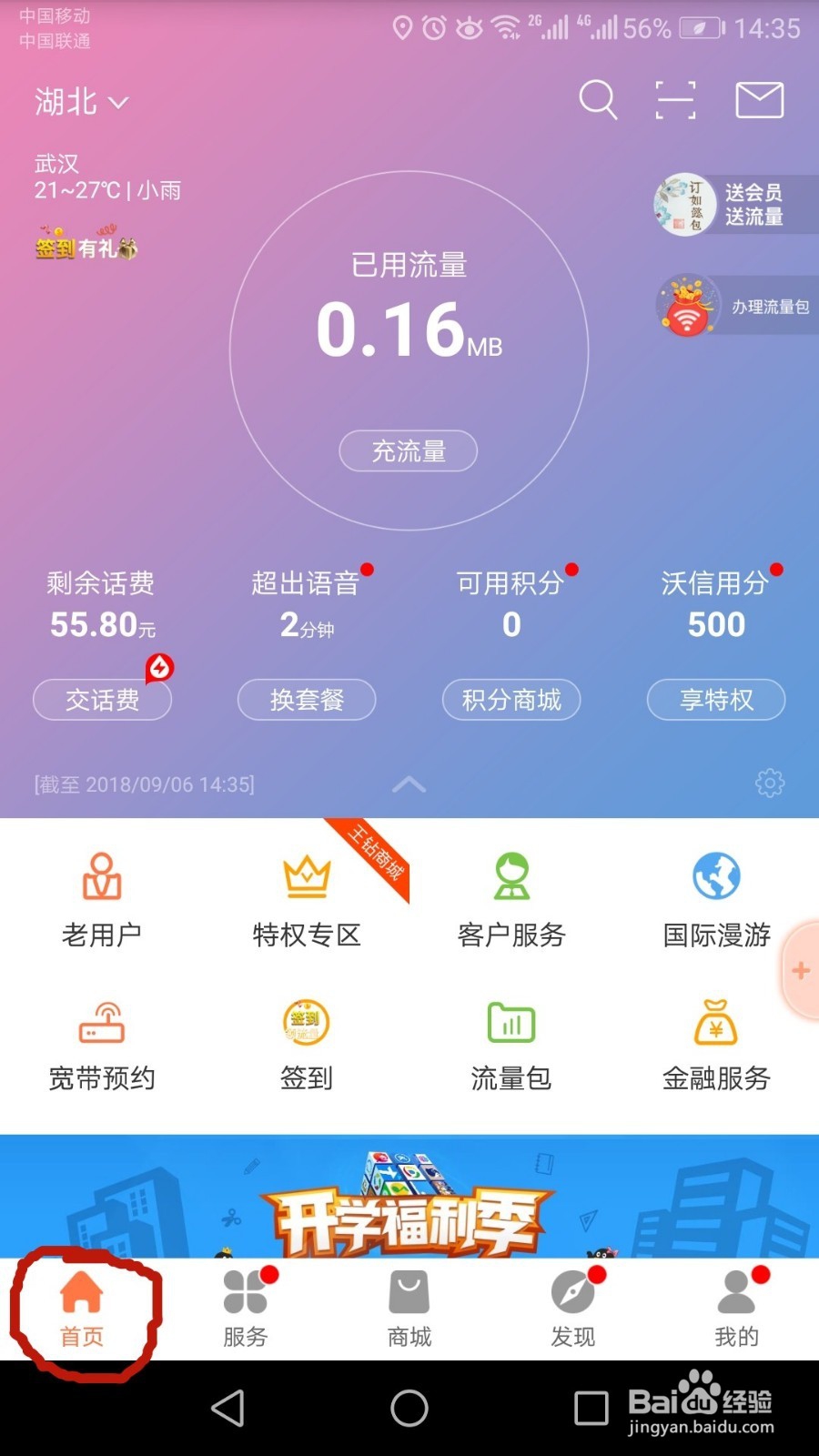819x1456 pixels.
Task: Tap the red dot on 可用积分
Action: (571, 569)
